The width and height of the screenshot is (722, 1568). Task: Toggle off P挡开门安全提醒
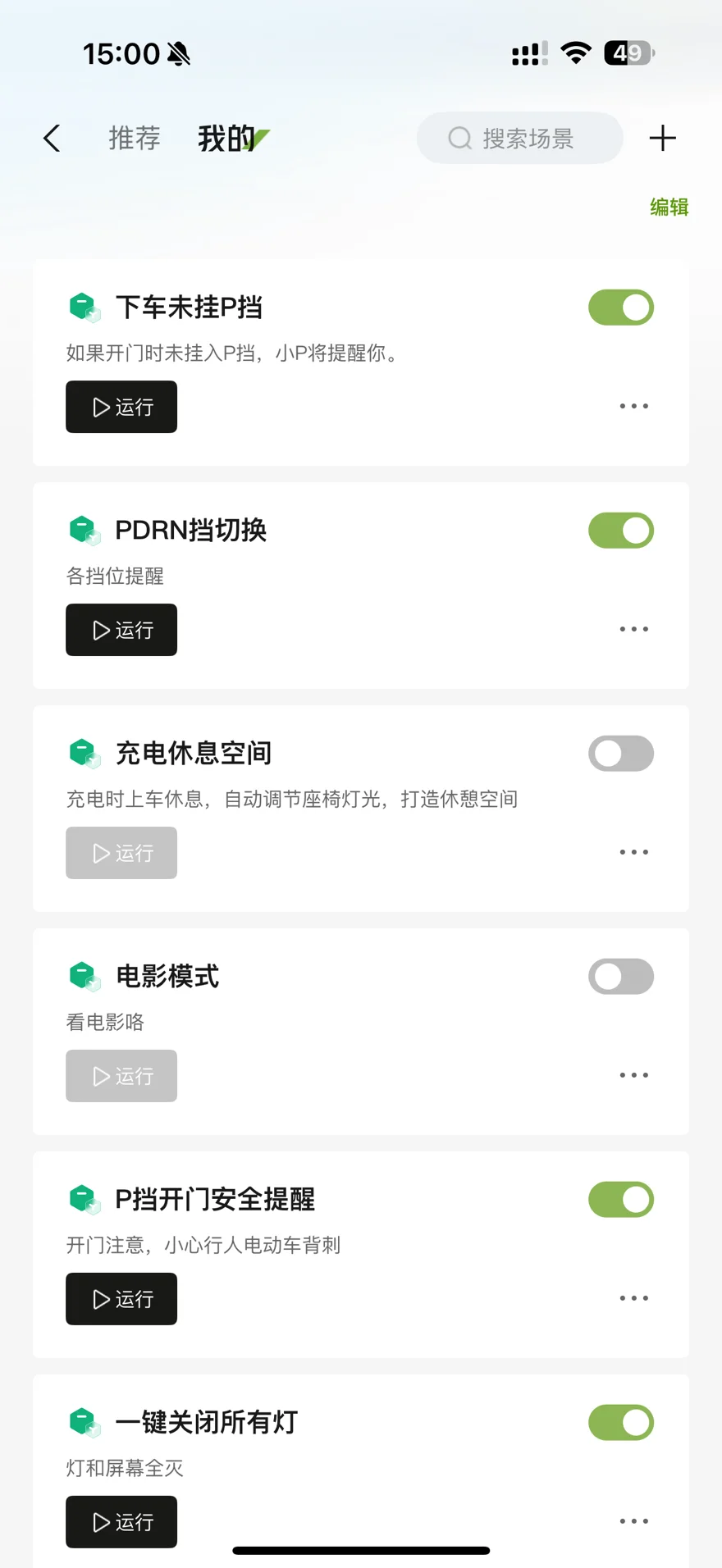(x=621, y=1200)
